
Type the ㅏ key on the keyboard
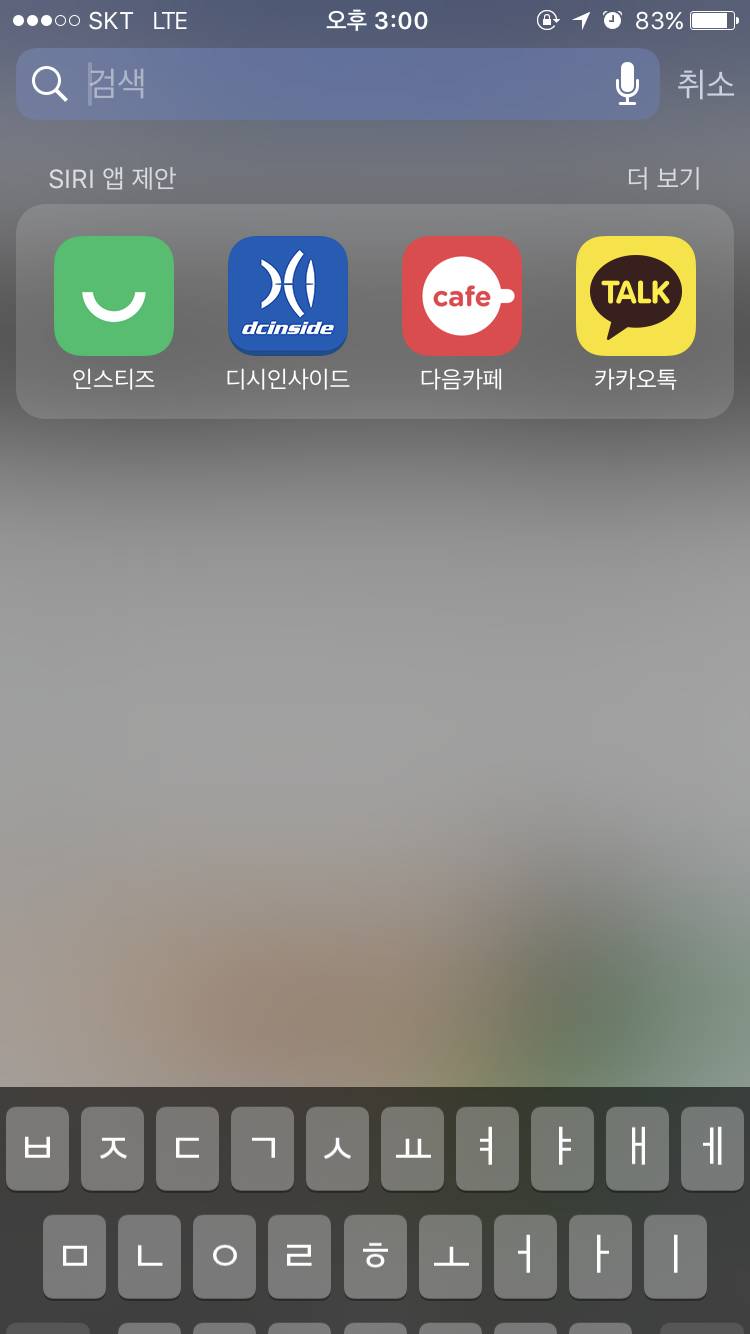(x=600, y=1256)
